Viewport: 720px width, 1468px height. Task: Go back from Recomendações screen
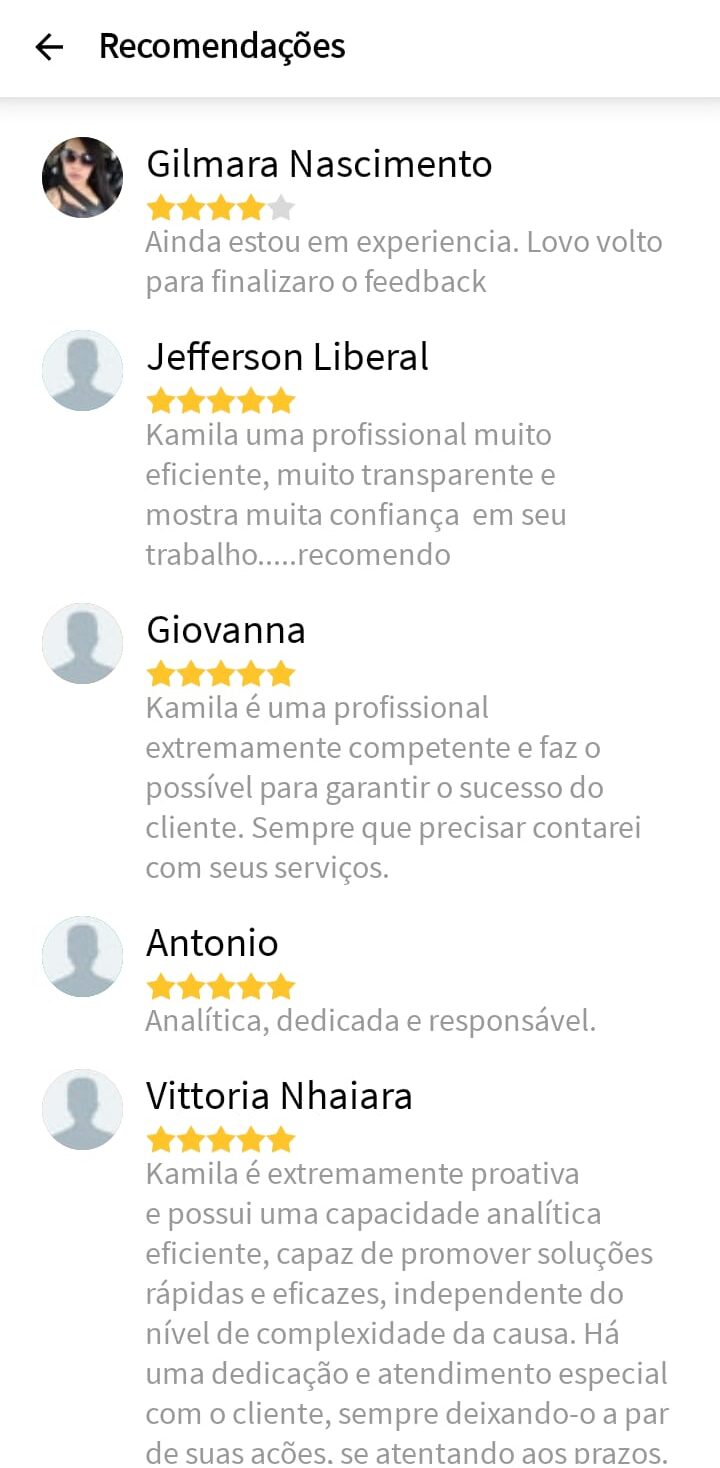pos(49,47)
